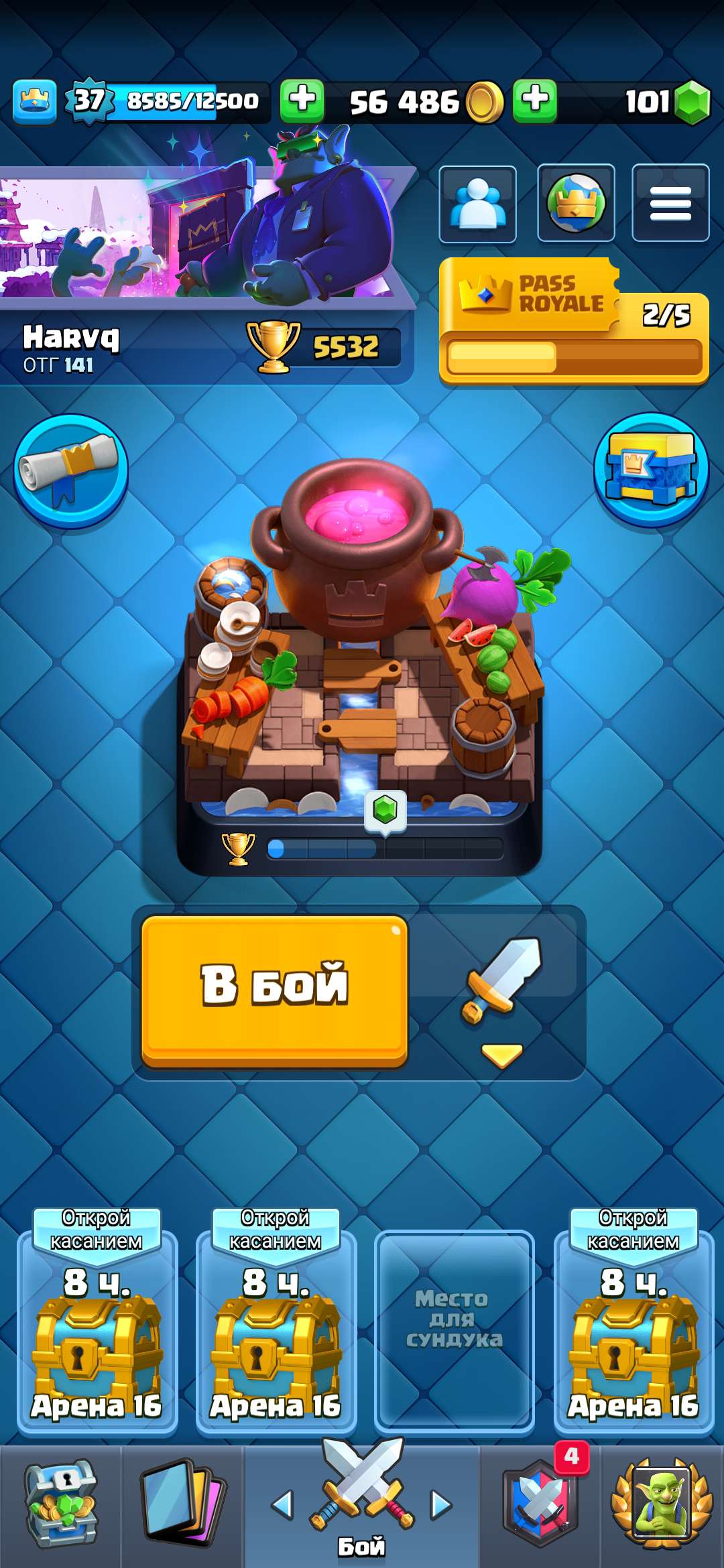Image resolution: width=724 pixels, height=1568 pixels.
Task: Open the friends icon
Action: (477, 204)
